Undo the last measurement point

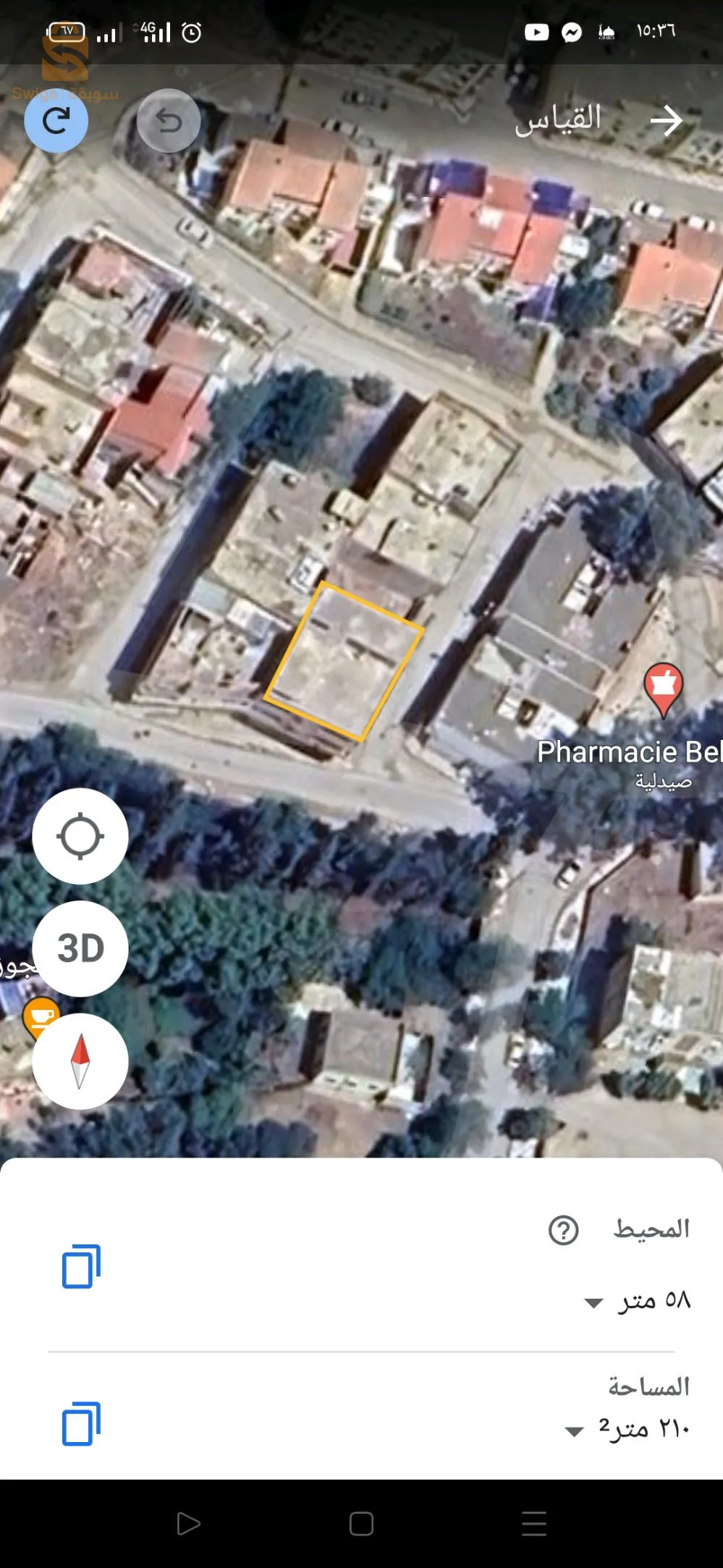coord(169,121)
